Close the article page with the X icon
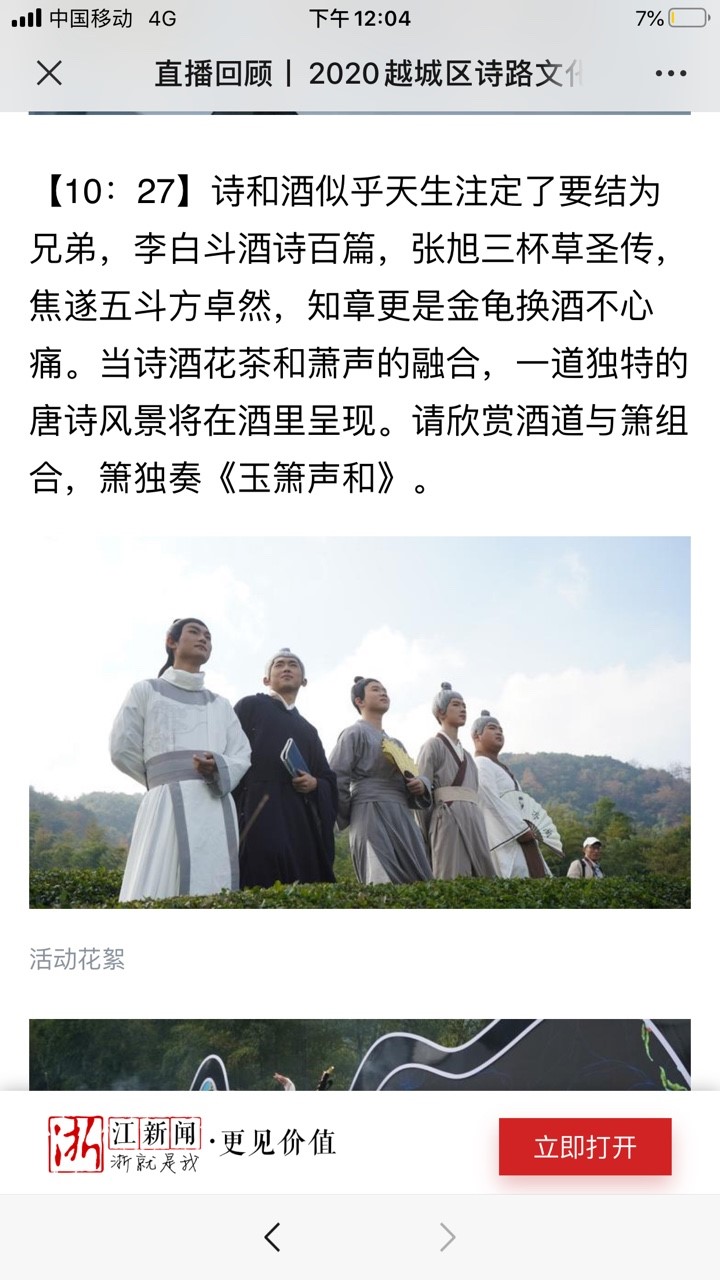720x1280 pixels. (49, 73)
